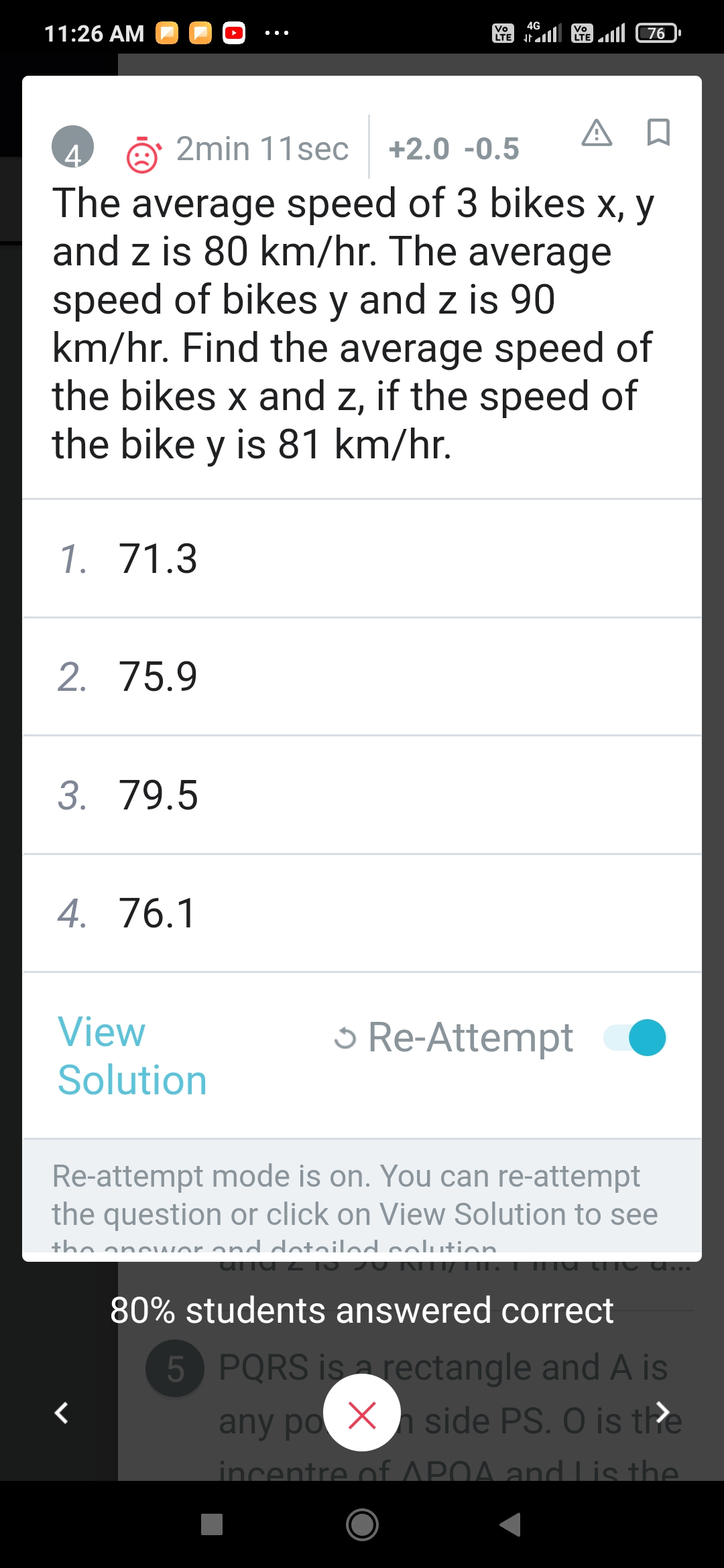Close the question popup with X button
The height and width of the screenshot is (1568, 724).
pos(362,1413)
